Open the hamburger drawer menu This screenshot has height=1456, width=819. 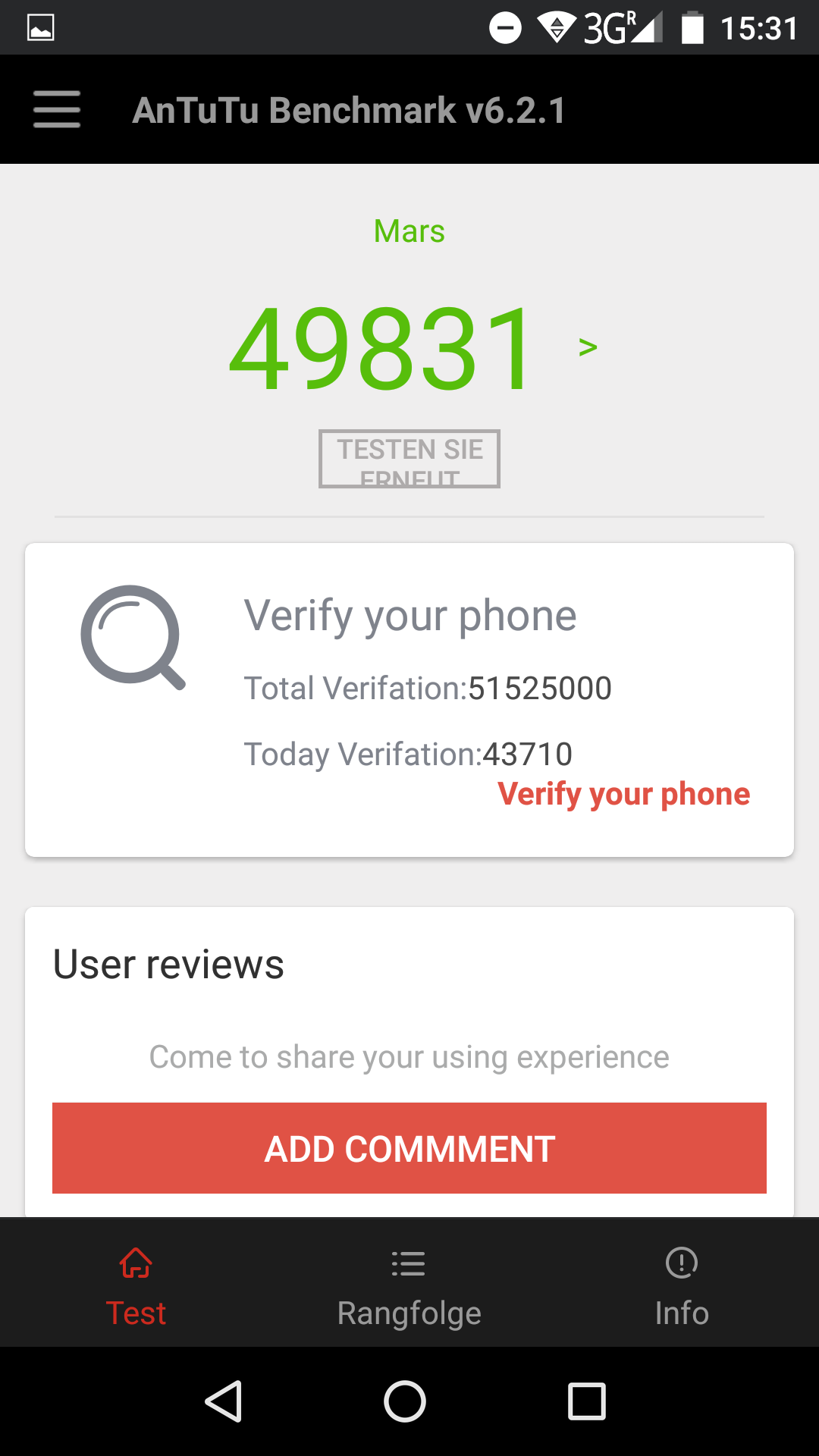click(x=57, y=110)
